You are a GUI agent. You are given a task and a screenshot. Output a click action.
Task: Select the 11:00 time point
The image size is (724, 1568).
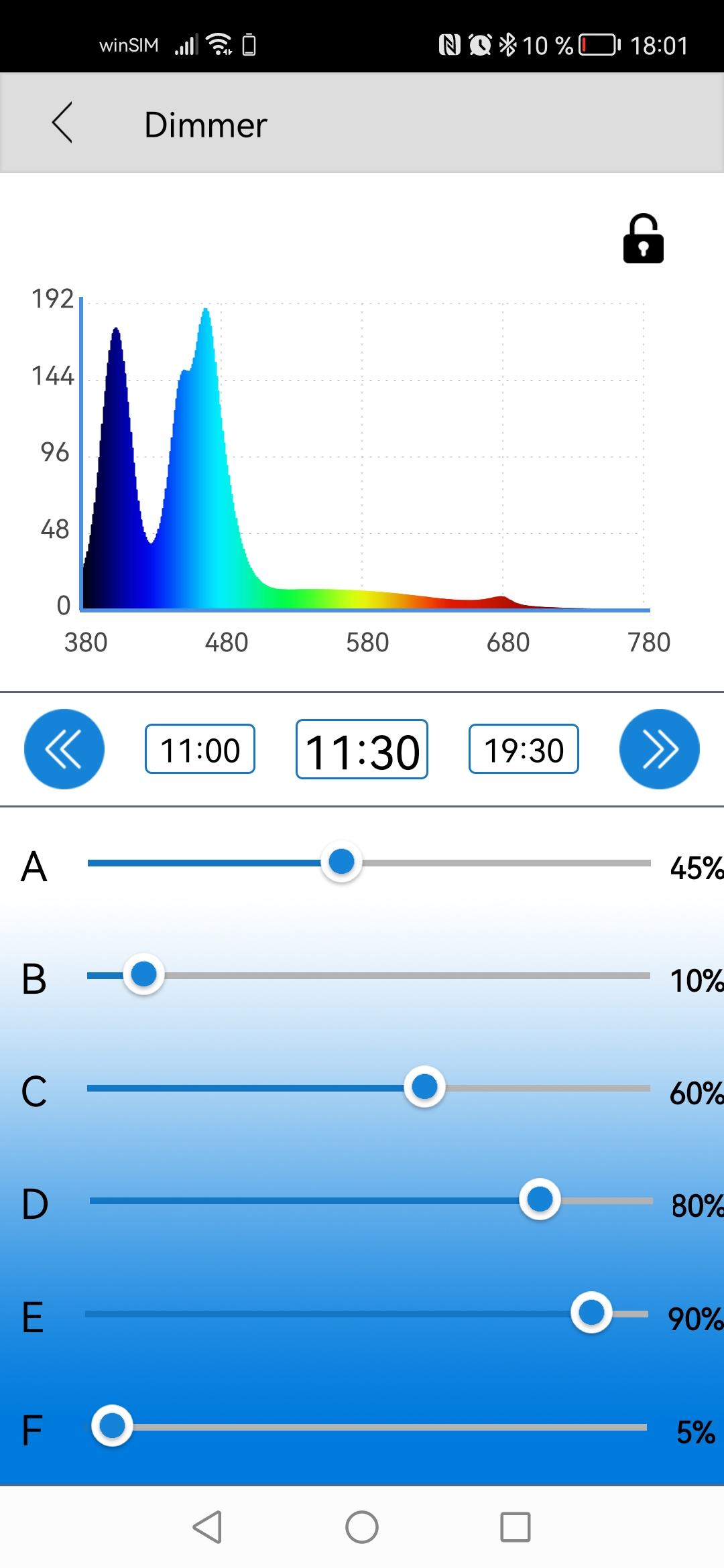pos(200,749)
